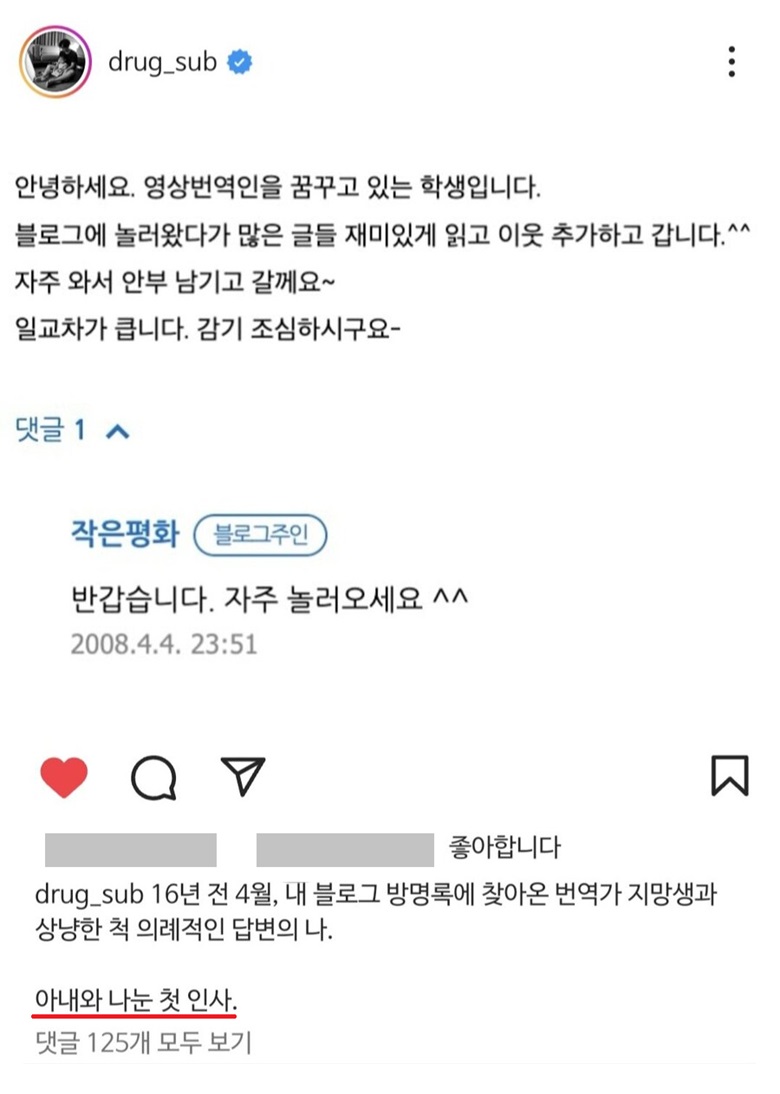Open the drug_sub username link
Image resolution: width=780 pixels, height=1094 pixels.
click(x=162, y=62)
